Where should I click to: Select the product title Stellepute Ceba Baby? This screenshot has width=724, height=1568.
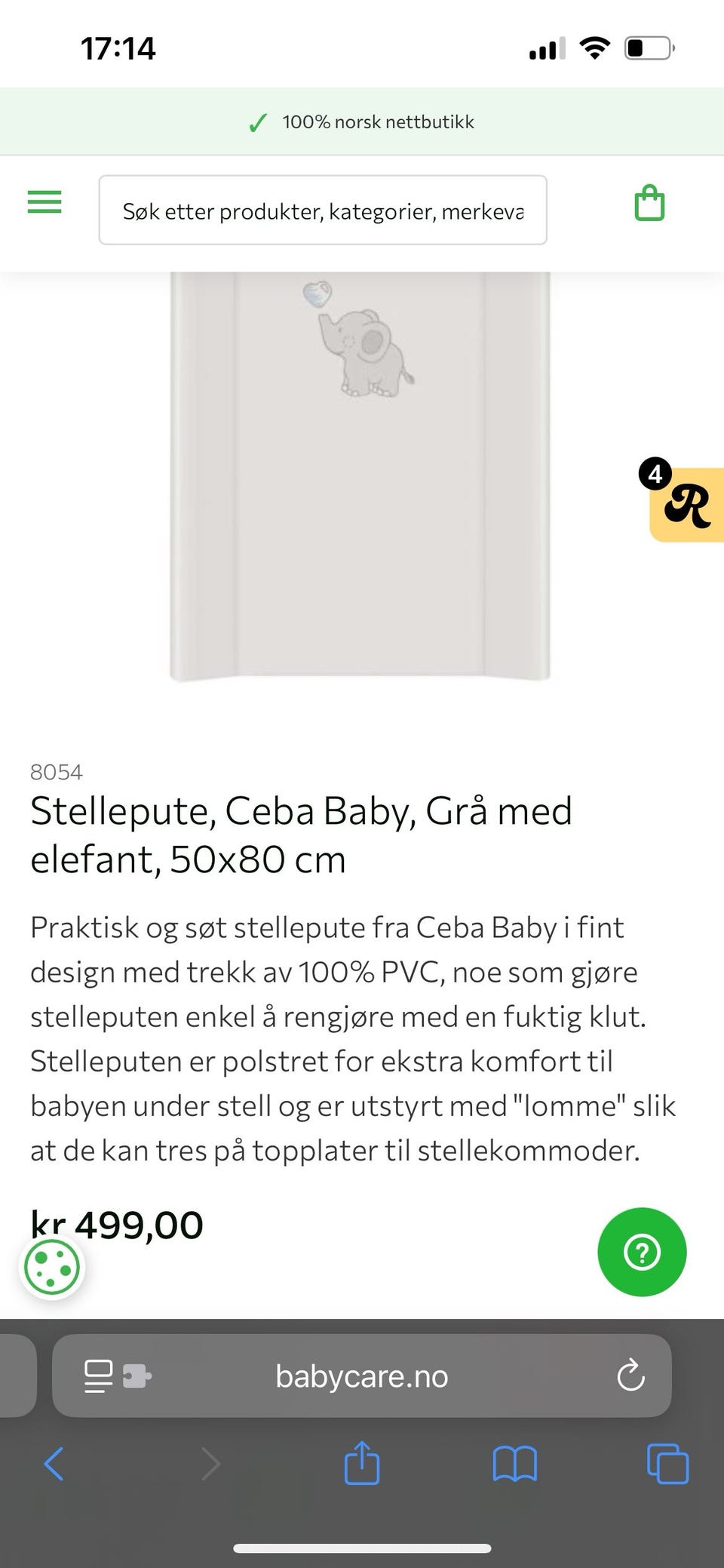pyautogui.click(x=302, y=834)
